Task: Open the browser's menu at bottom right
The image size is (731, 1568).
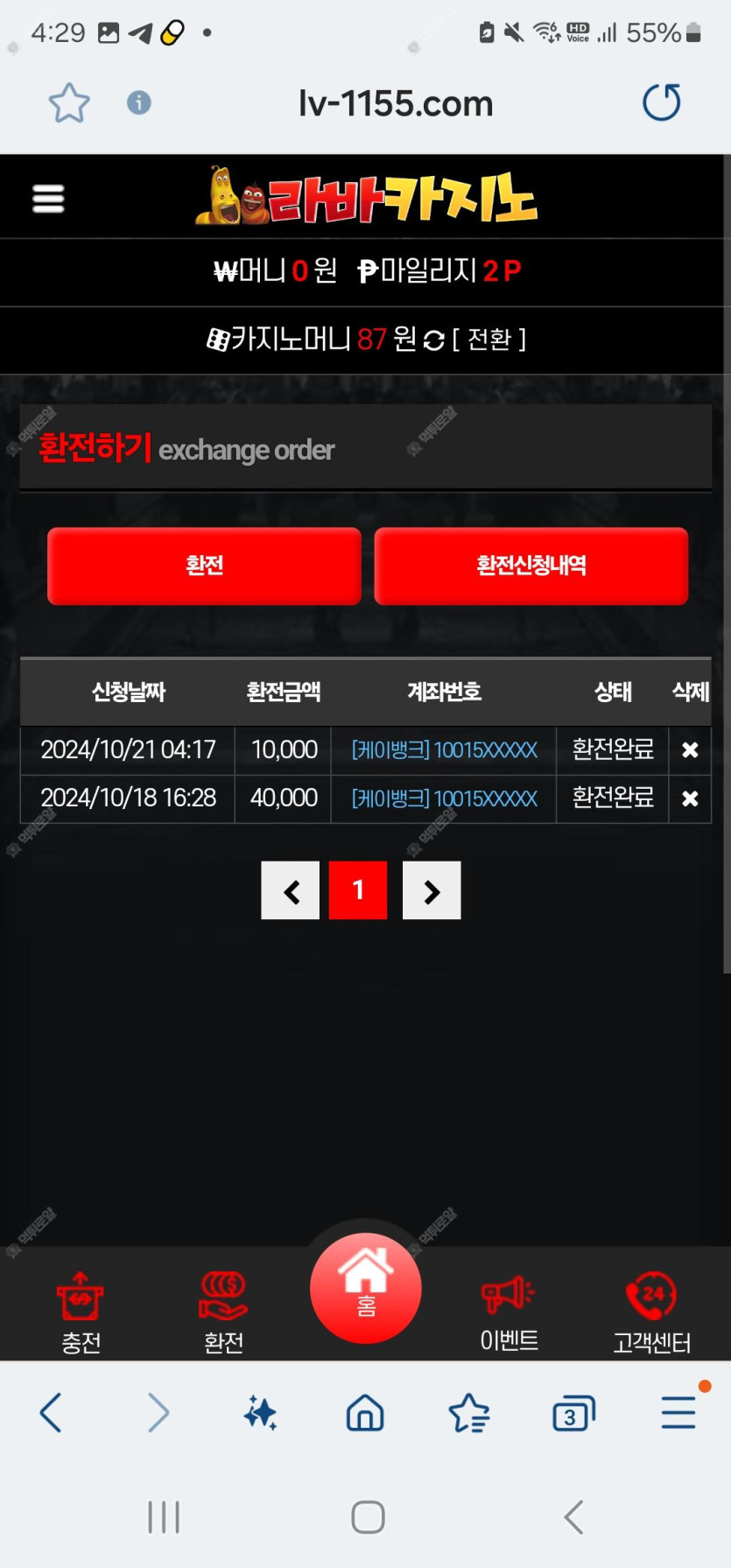Action: tap(679, 1411)
